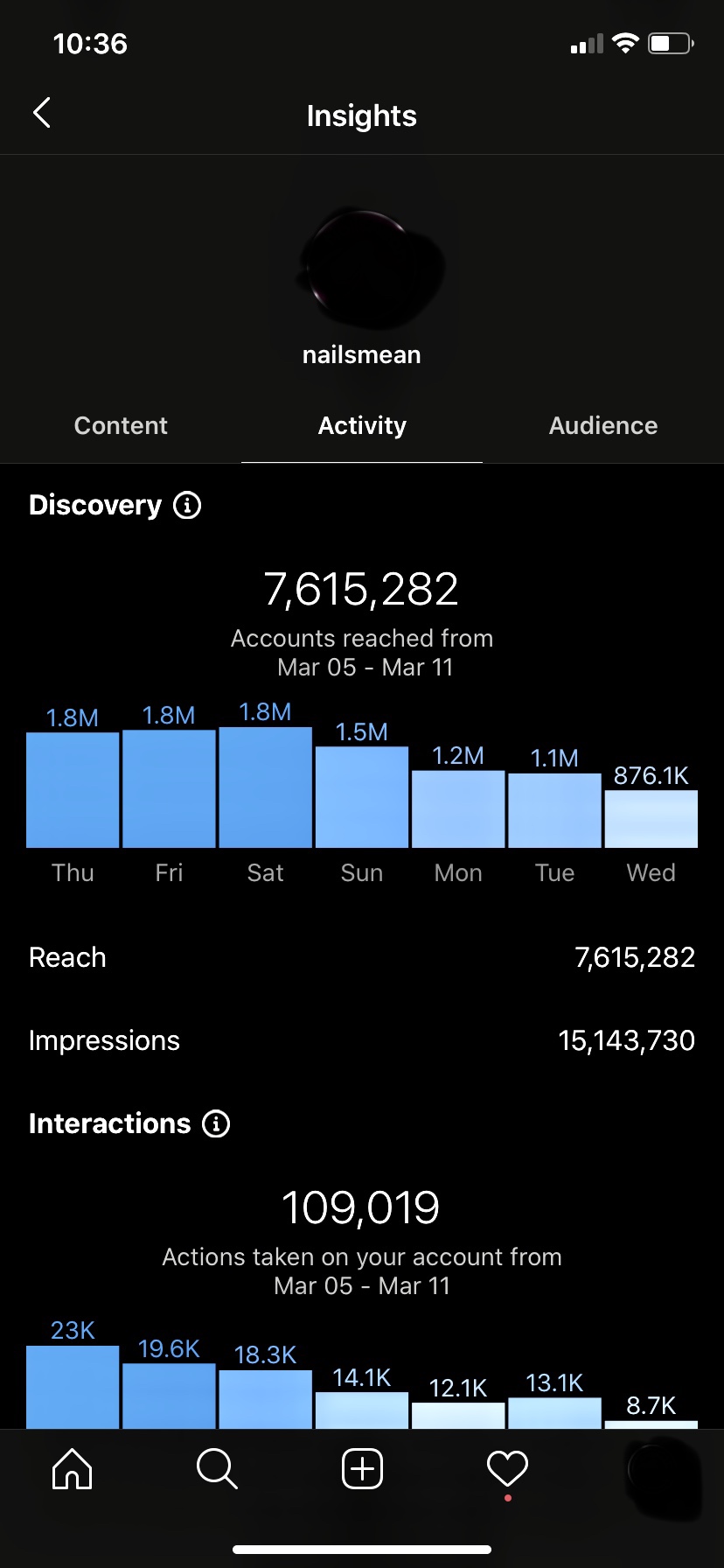Viewport: 724px width, 1568px height.
Task: Open the search and explore tab
Action: pos(217,1469)
